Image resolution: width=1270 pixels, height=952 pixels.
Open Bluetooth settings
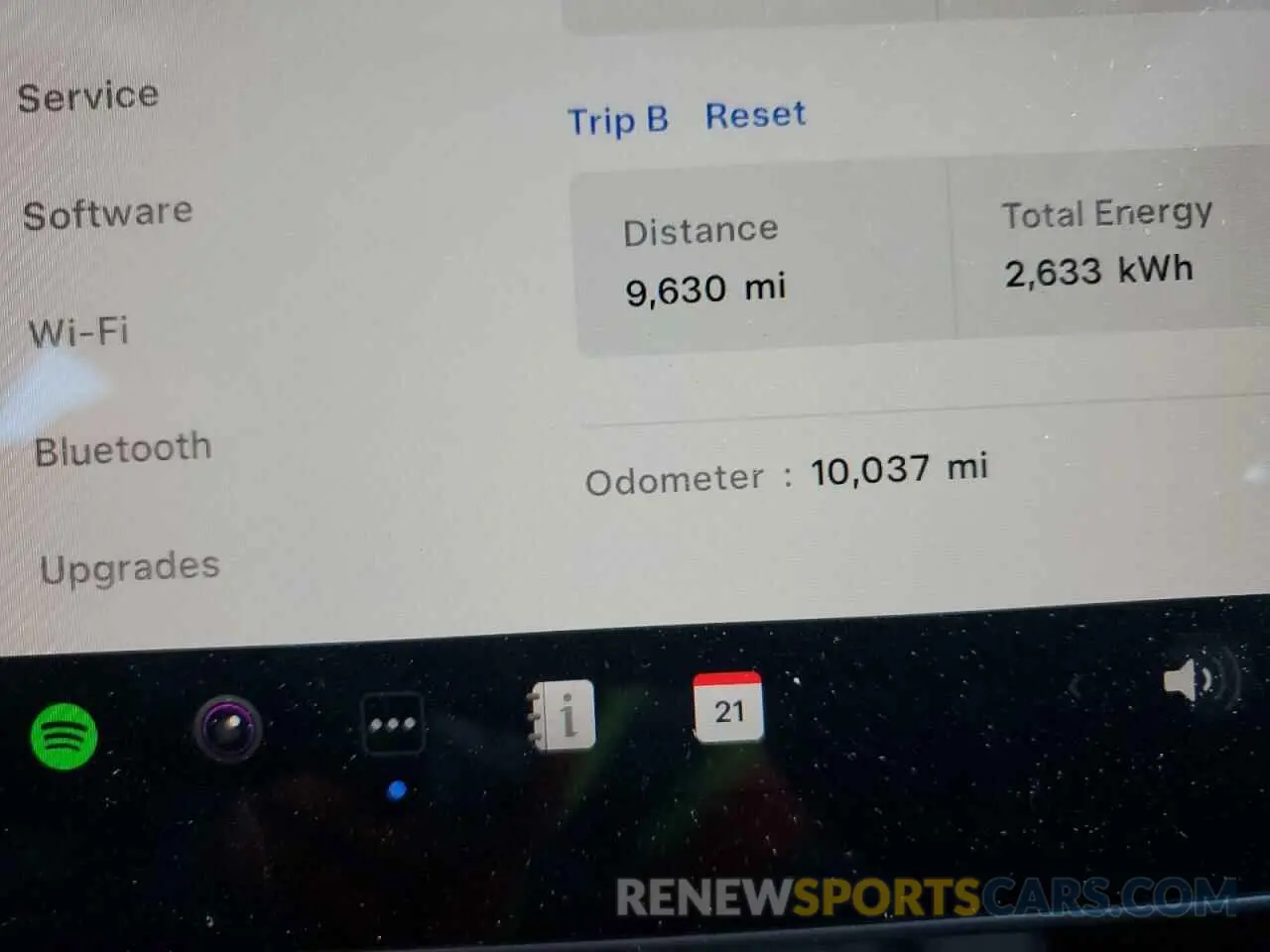pos(123,449)
